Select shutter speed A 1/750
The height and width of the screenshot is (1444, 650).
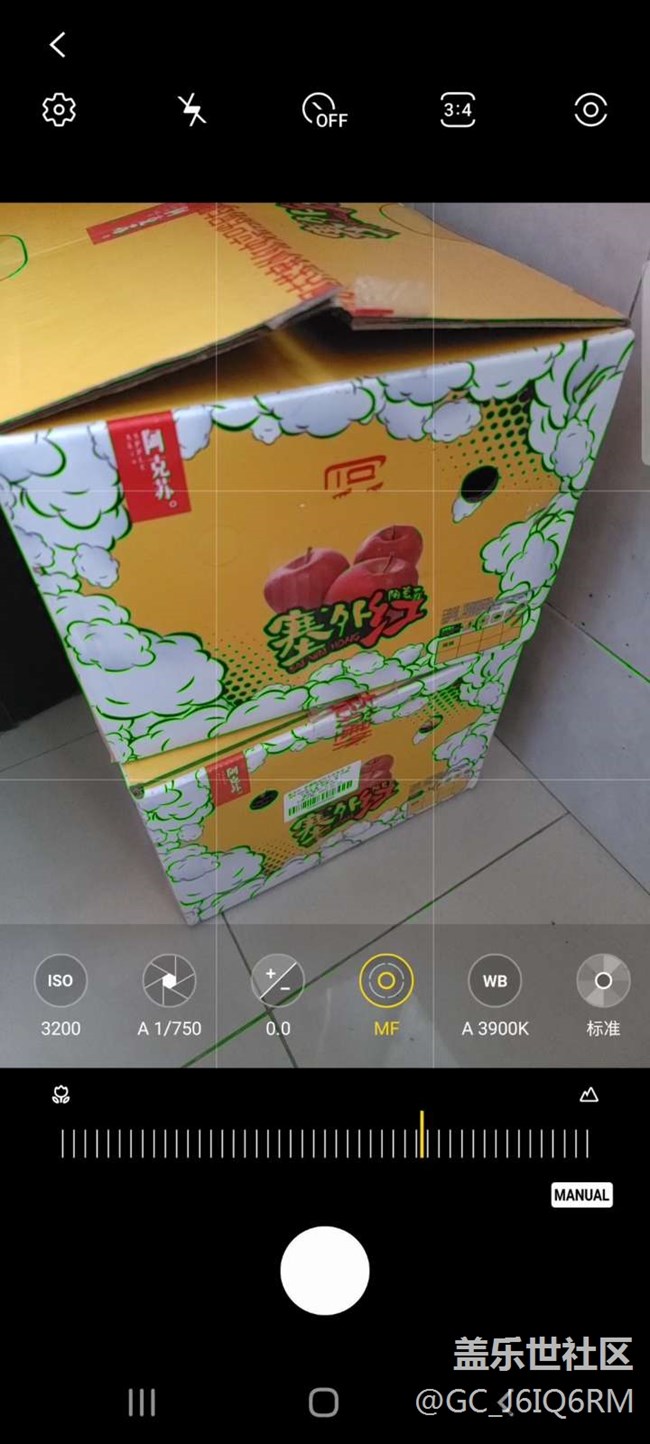pos(169,981)
